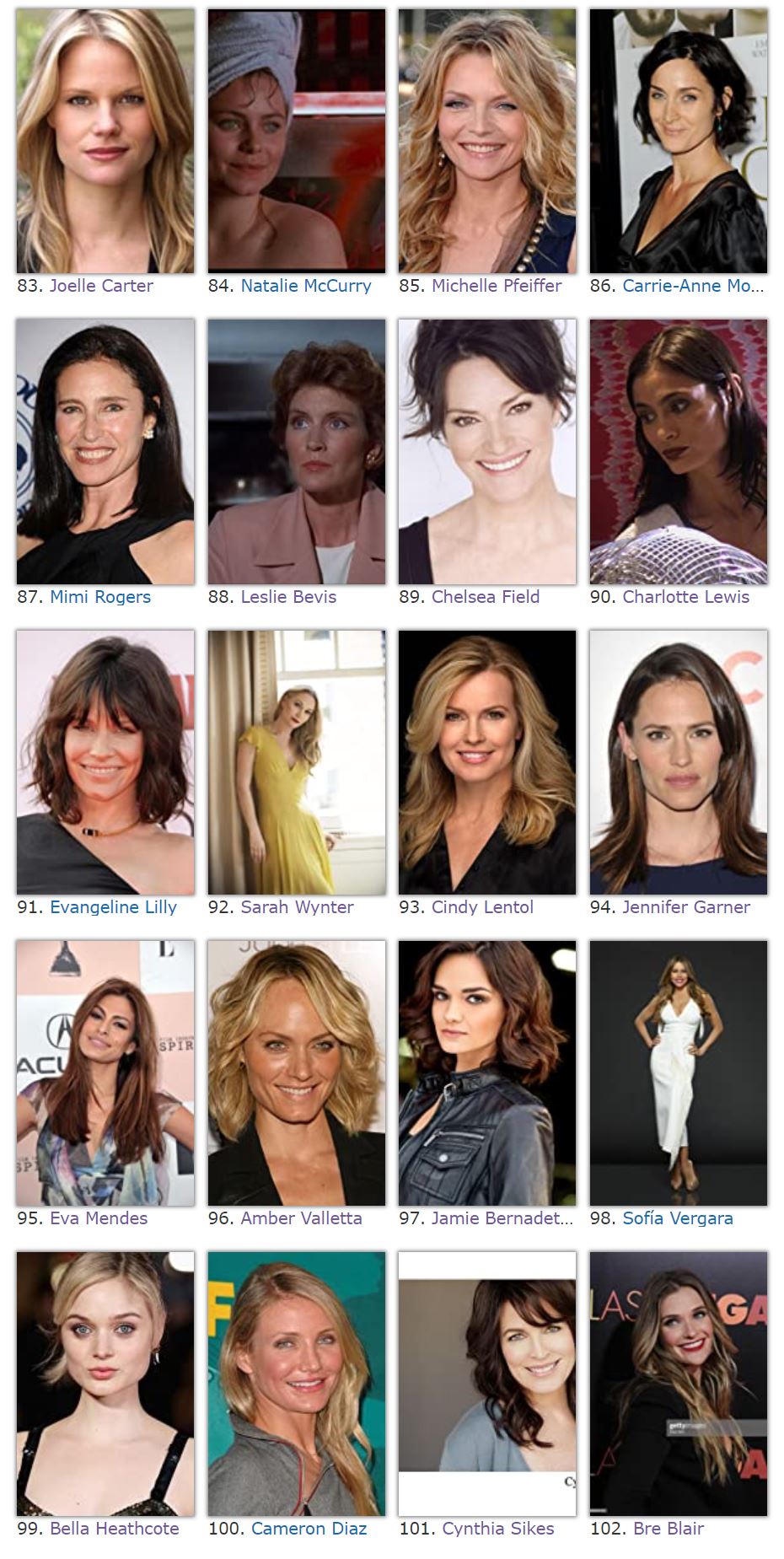Tap the Michelle Pfeiffer link
The image size is (784, 1559).
click(x=497, y=286)
